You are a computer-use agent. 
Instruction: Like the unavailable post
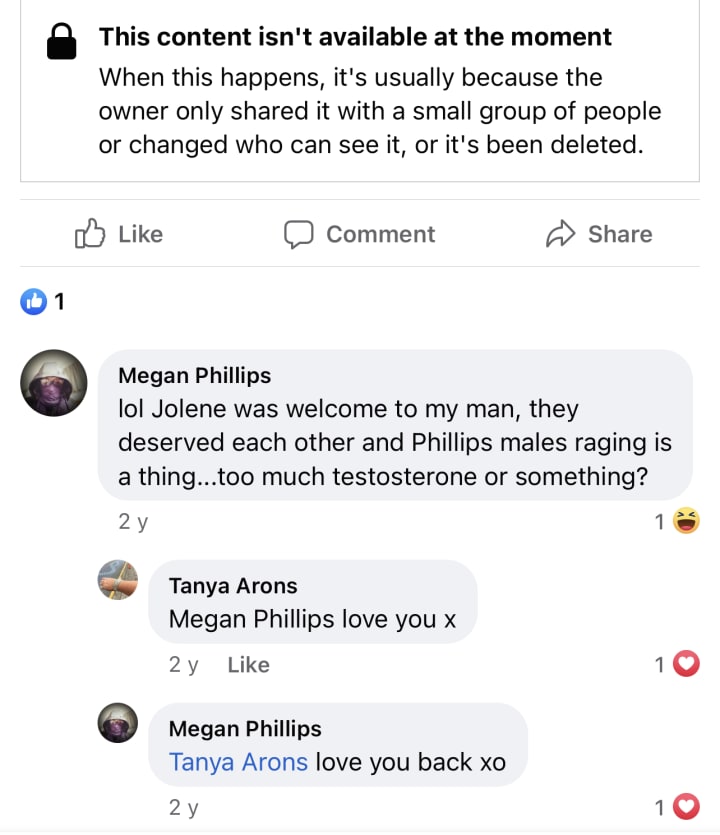(x=119, y=234)
